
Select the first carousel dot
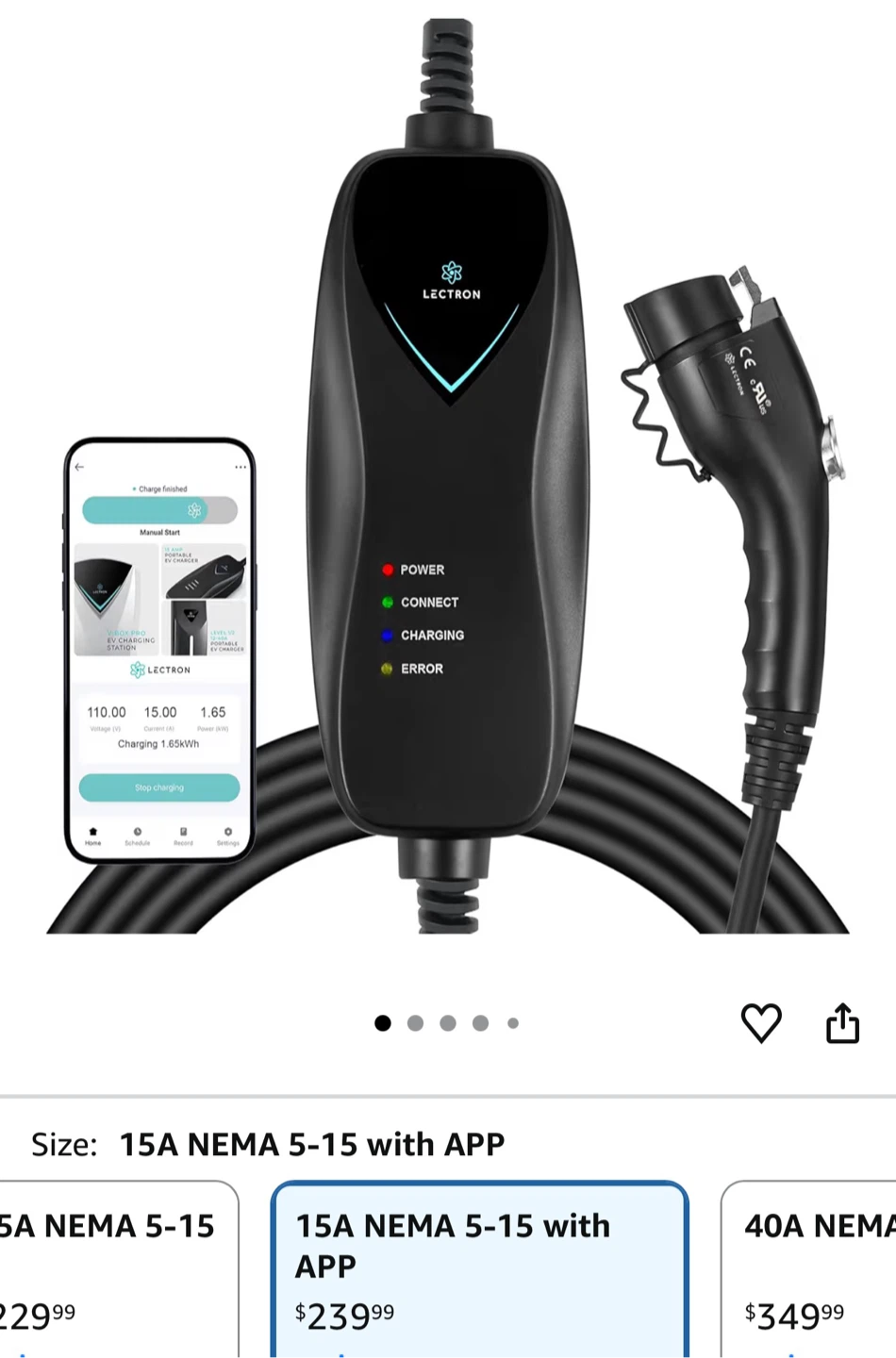[x=383, y=1023]
